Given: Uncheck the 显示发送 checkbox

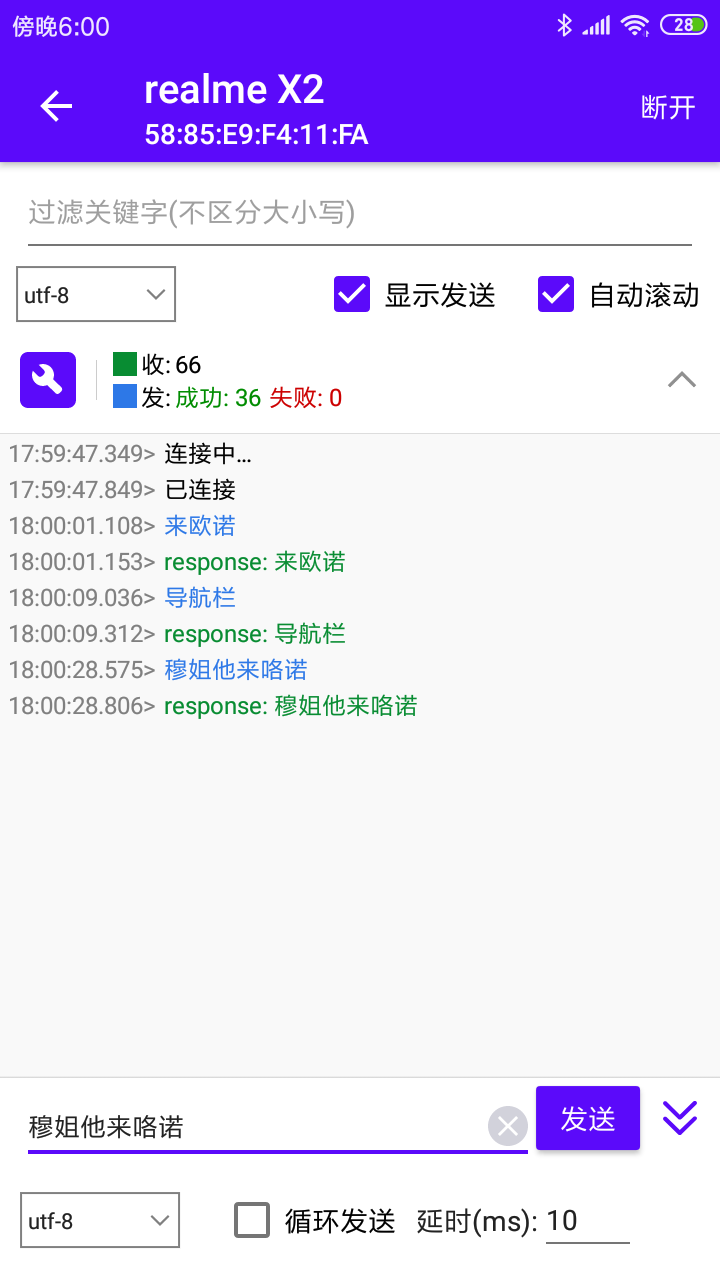Looking at the screenshot, I should (x=352, y=294).
